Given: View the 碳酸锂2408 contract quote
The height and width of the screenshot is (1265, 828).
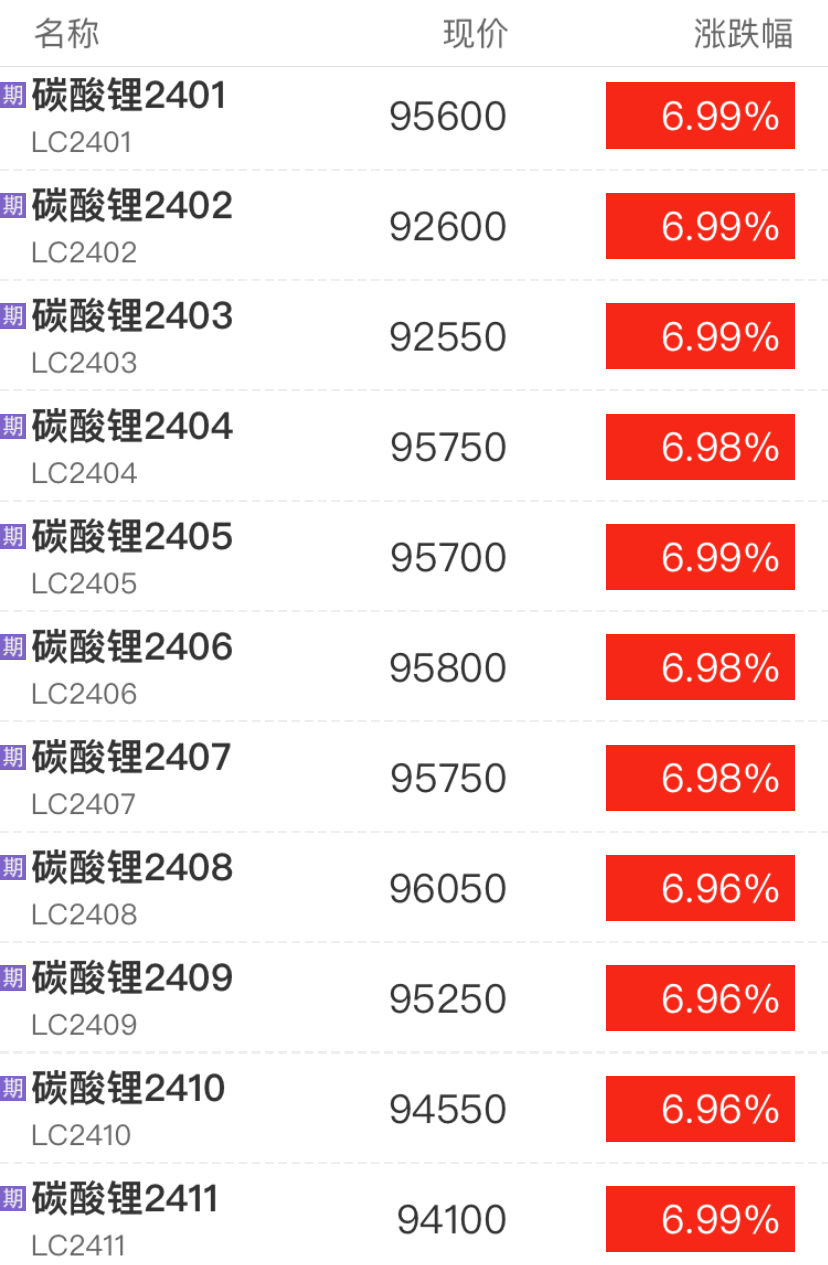Looking at the screenshot, I should [132, 869].
